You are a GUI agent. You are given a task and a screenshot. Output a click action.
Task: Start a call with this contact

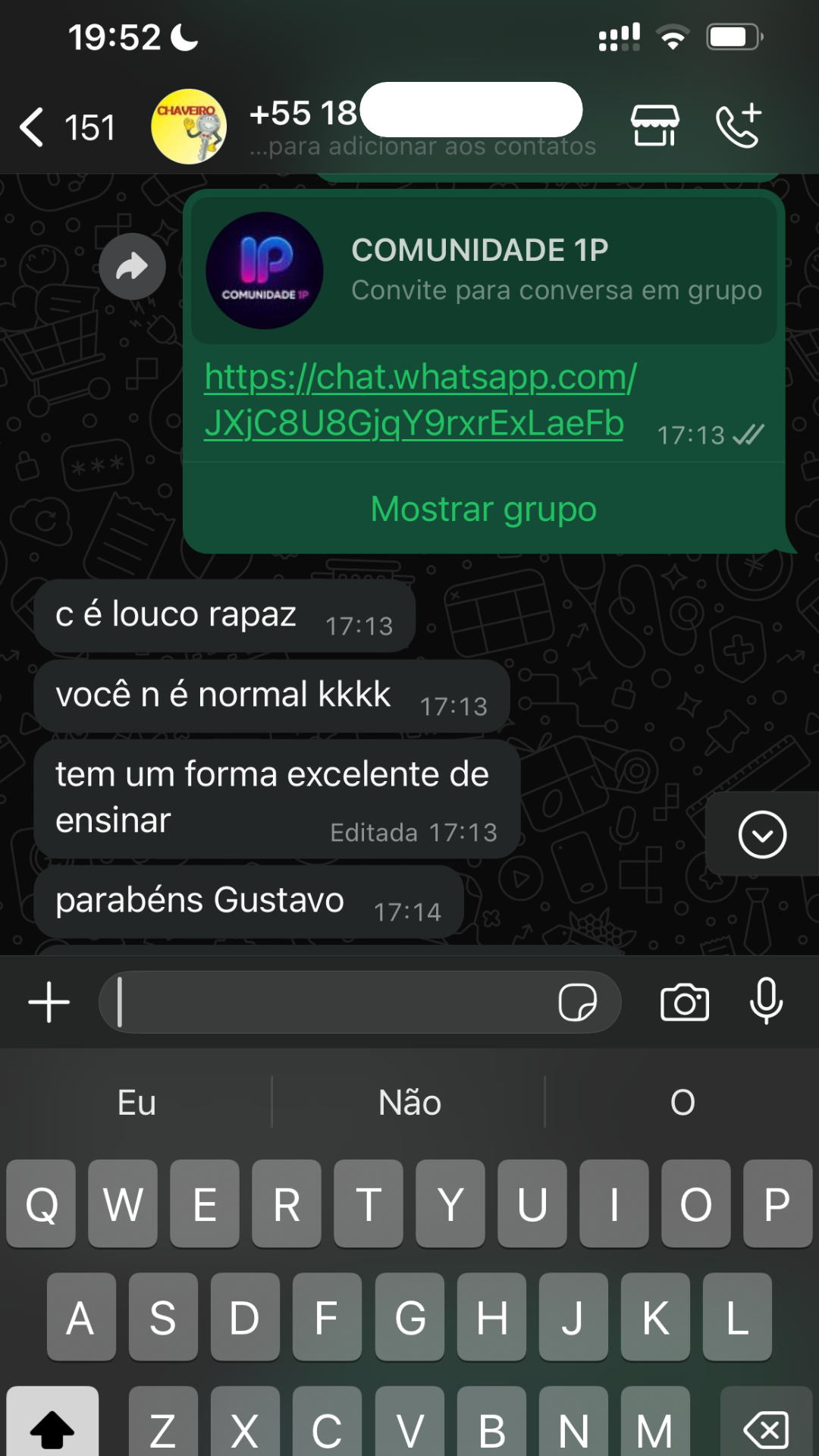coord(739,125)
